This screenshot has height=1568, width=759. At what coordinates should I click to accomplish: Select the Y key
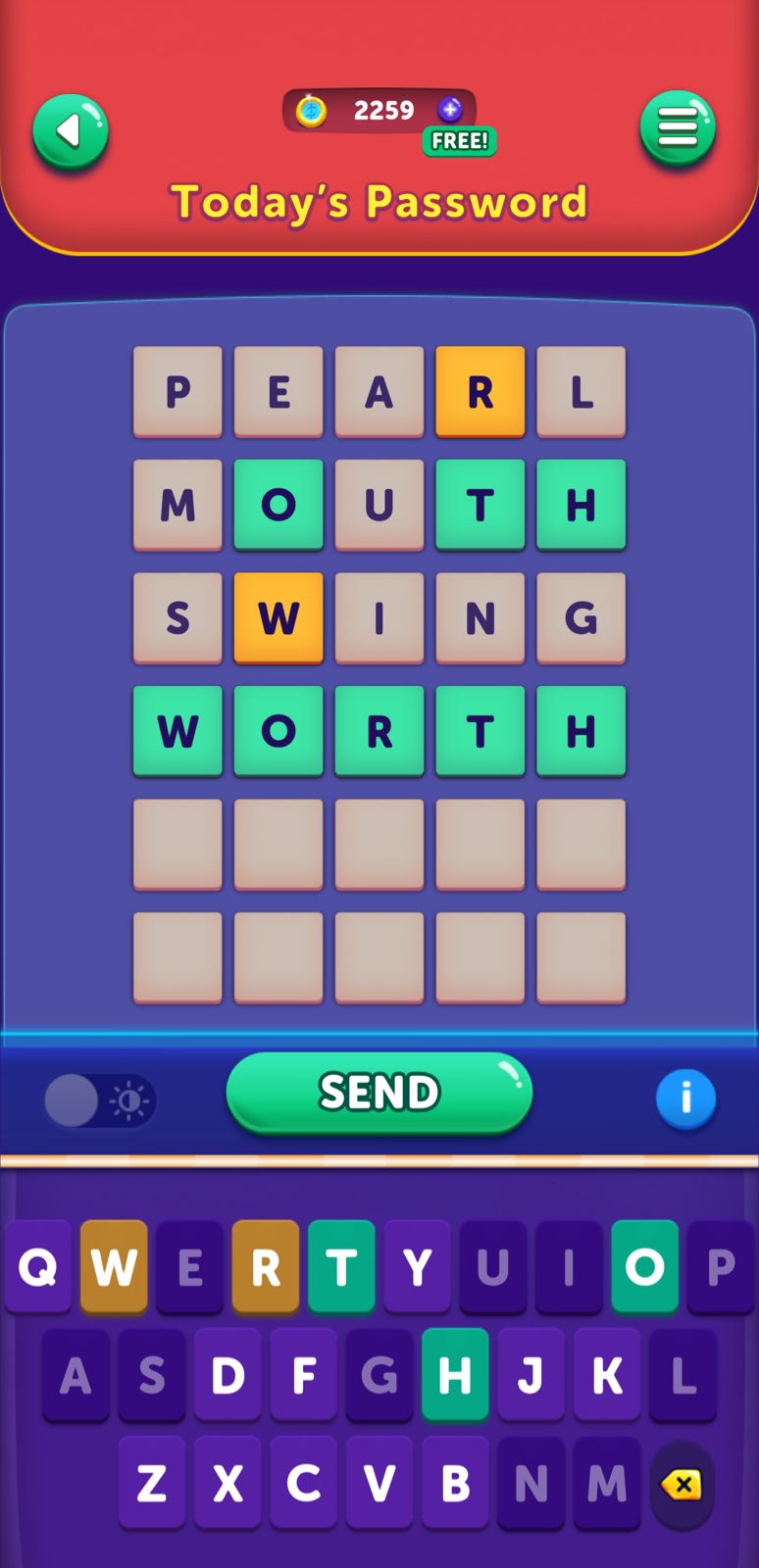point(417,1267)
